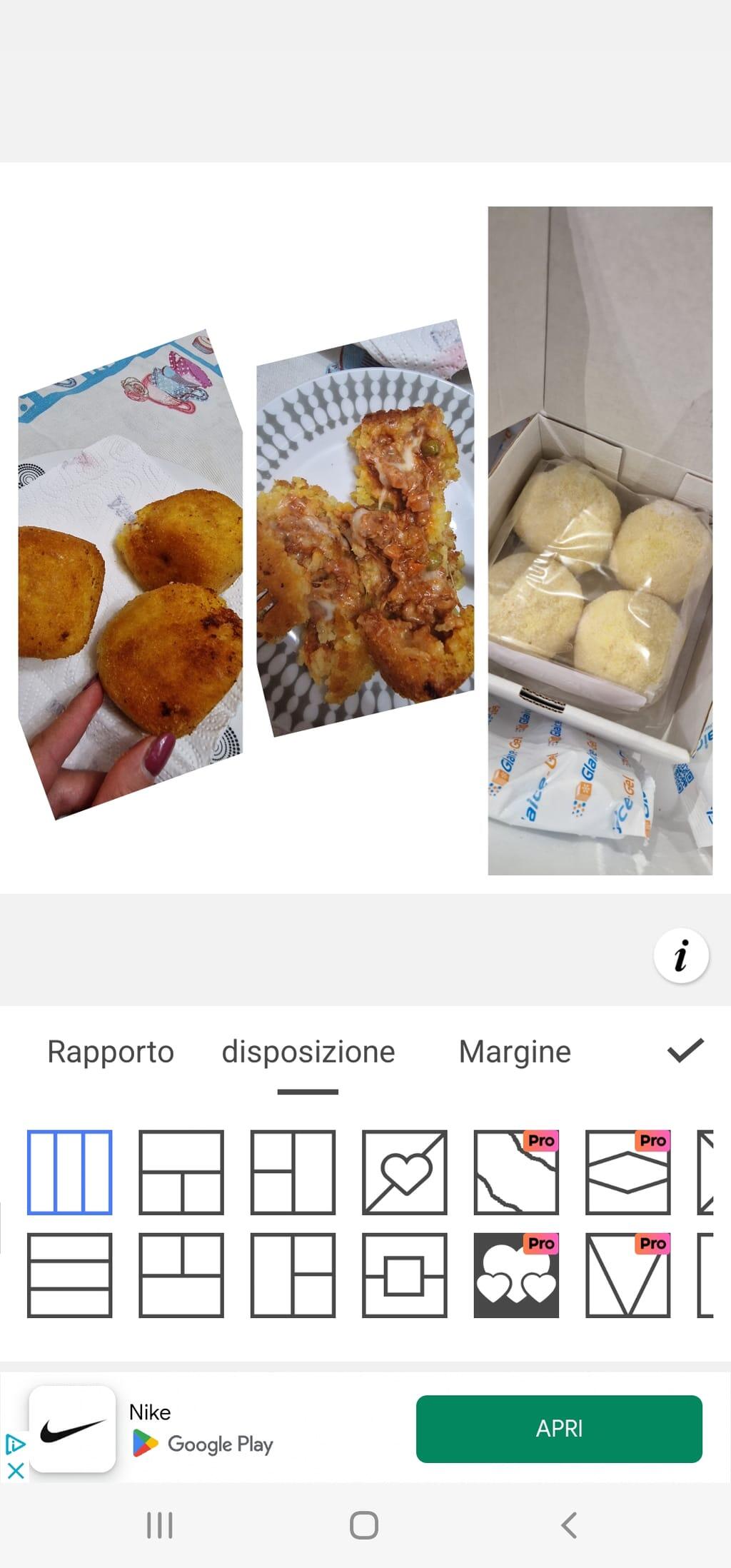731x1568 pixels.
Task: Pick the heart diagonal layout
Action: (405, 1172)
